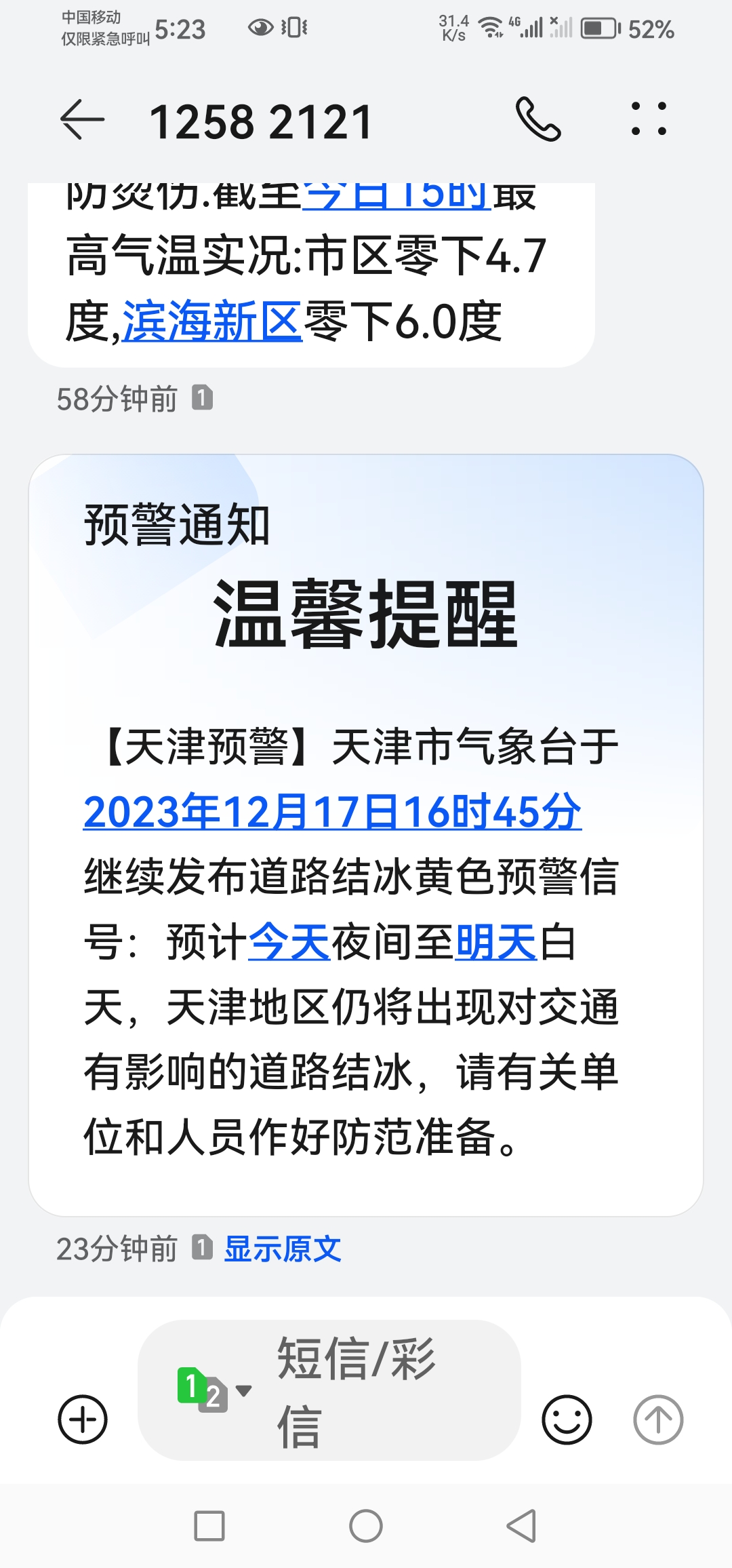Open recent apps from navigation bar
The height and width of the screenshot is (1568, 732).
209,1526
